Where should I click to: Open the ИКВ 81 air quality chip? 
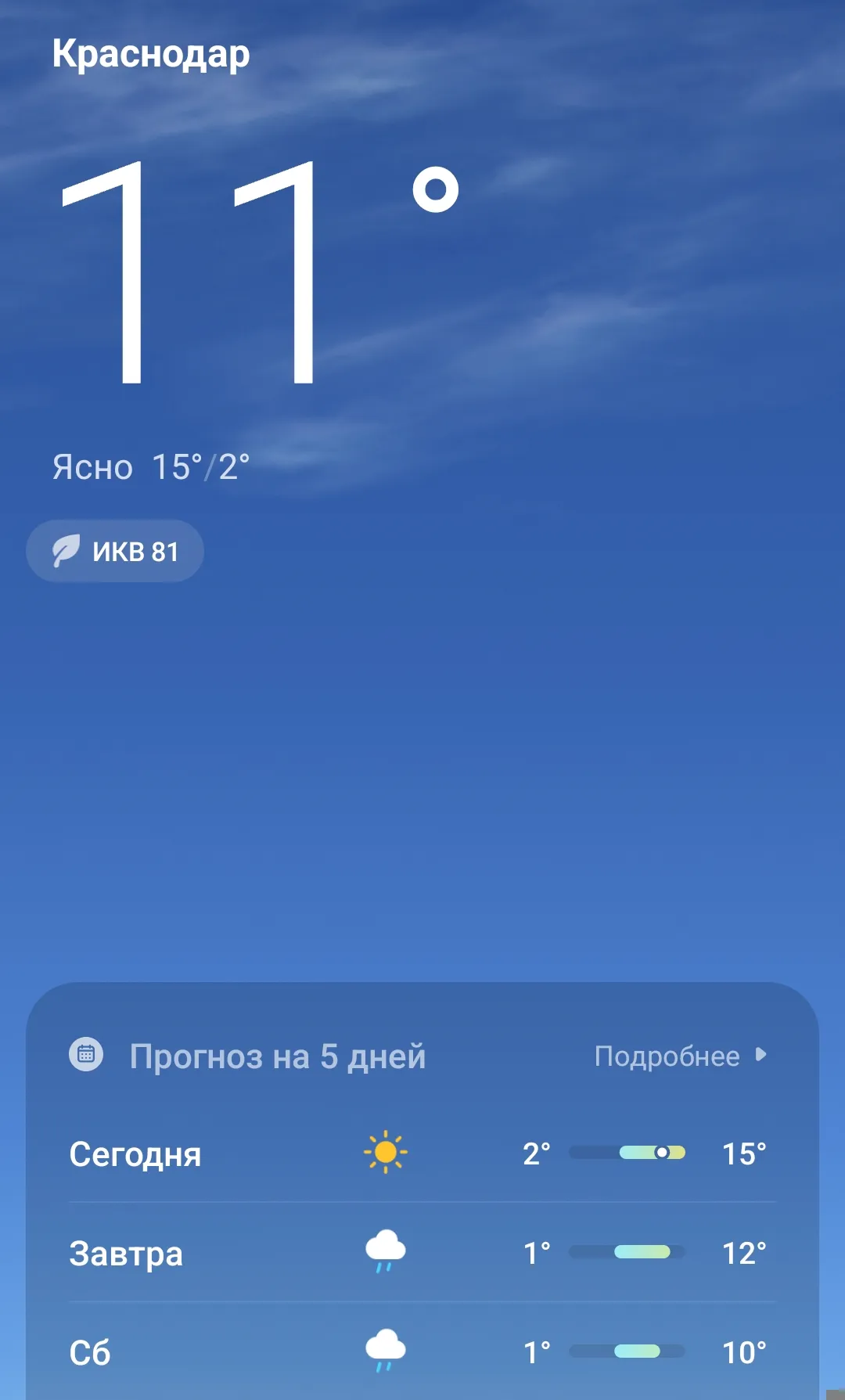(x=115, y=551)
